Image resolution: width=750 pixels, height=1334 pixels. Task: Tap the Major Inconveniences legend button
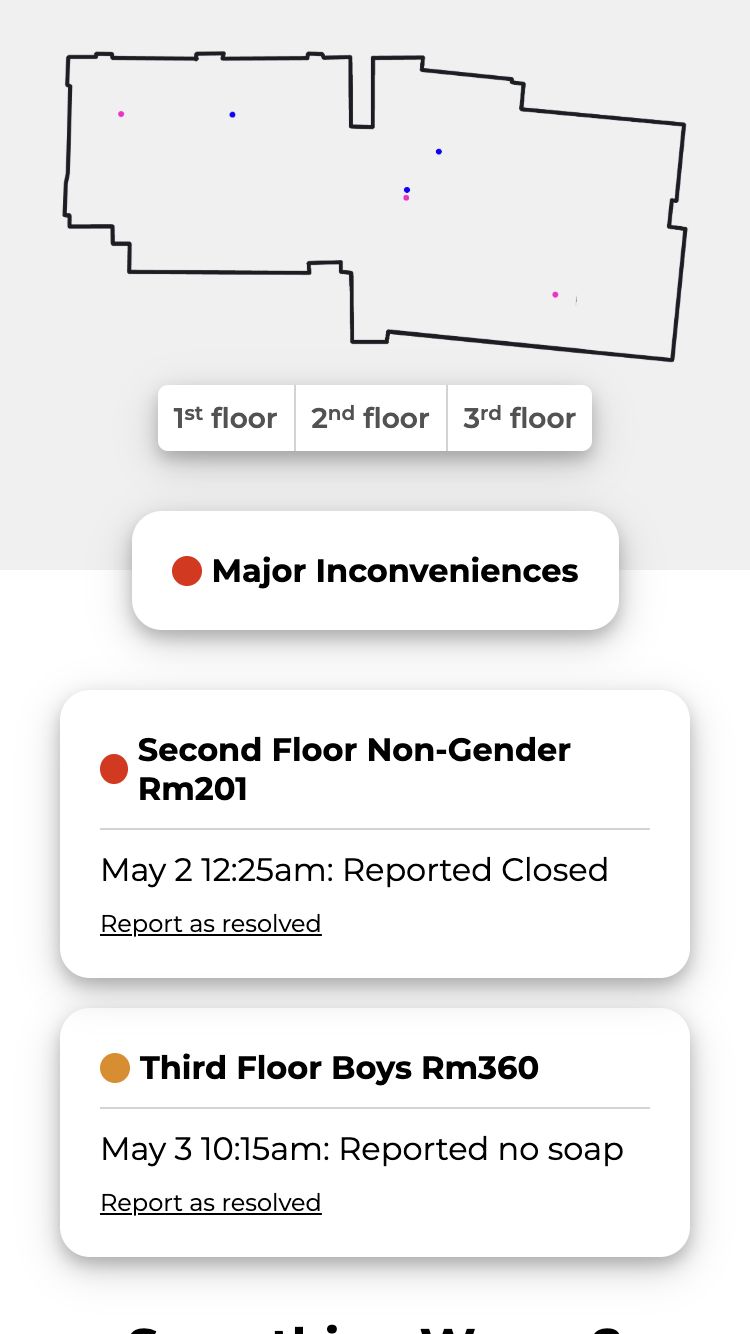(x=375, y=571)
